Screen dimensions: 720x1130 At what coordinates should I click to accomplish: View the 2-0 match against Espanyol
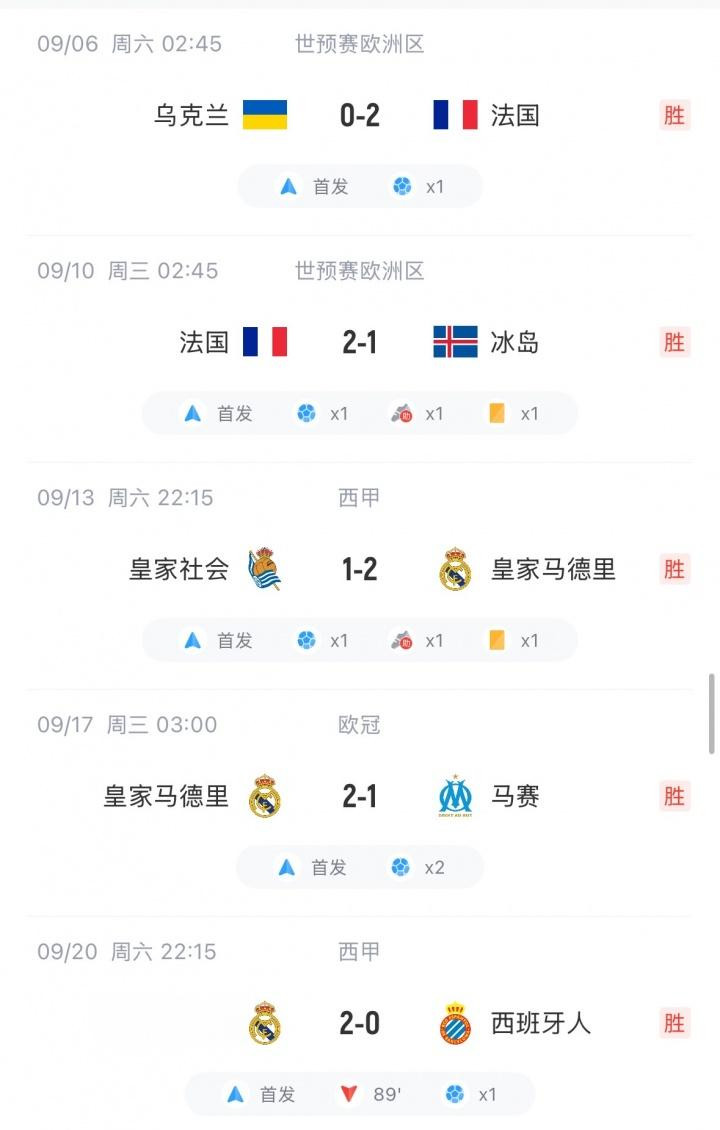[360, 1023]
